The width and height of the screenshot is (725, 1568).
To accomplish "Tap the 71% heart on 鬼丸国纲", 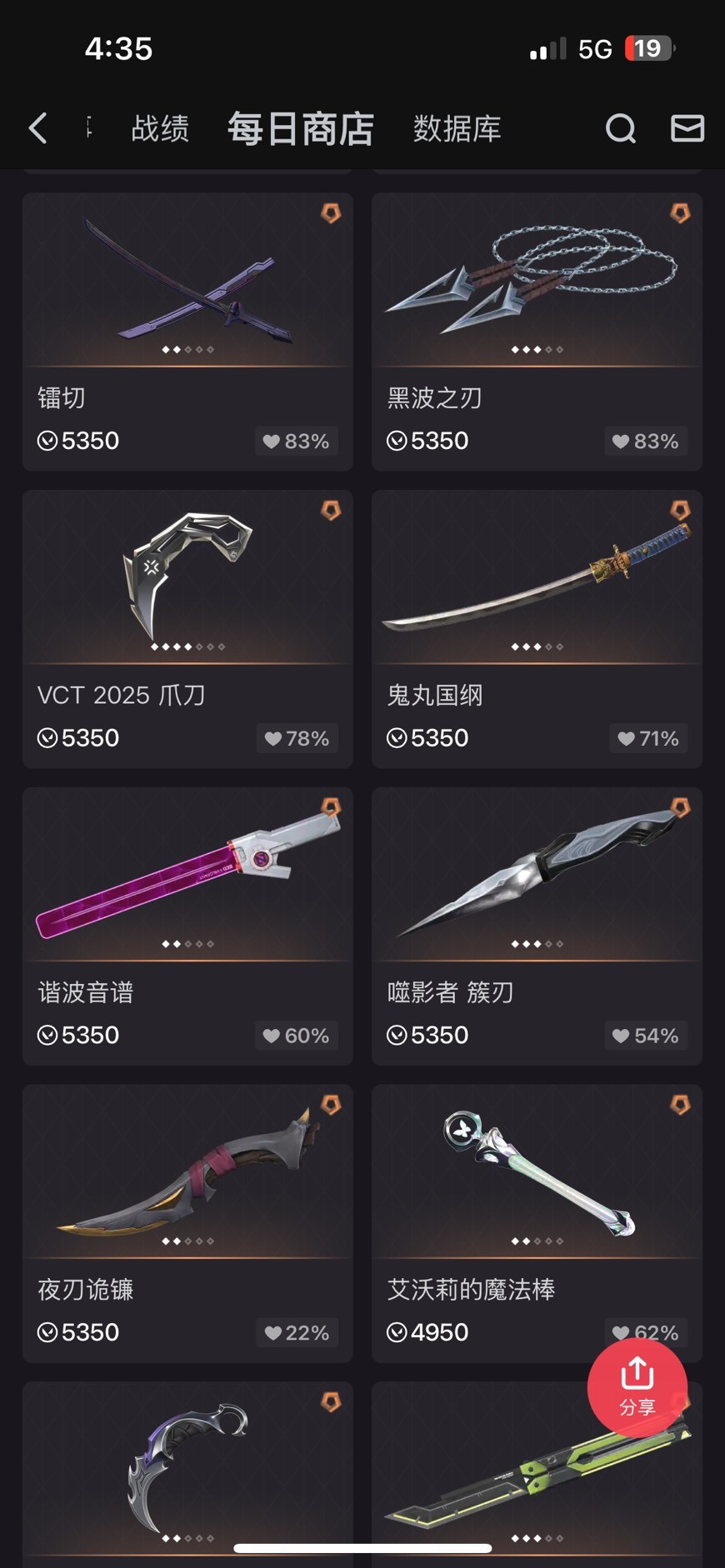I will tap(647, 738).
